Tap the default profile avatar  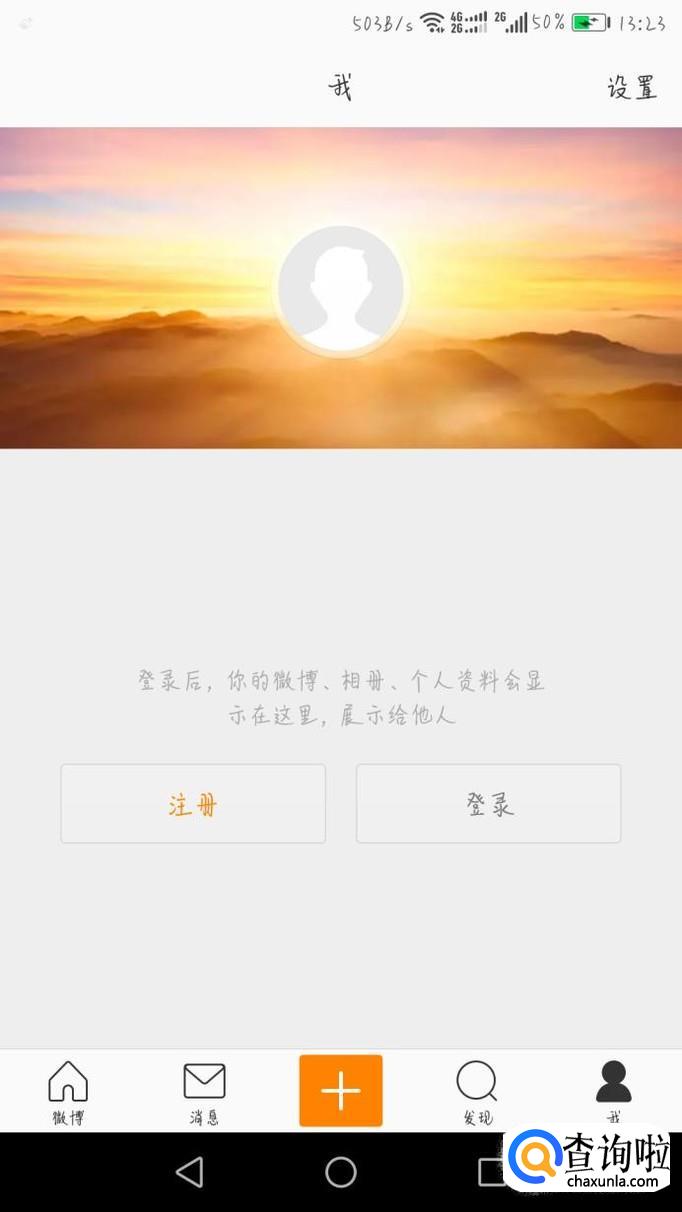[341, 288]
